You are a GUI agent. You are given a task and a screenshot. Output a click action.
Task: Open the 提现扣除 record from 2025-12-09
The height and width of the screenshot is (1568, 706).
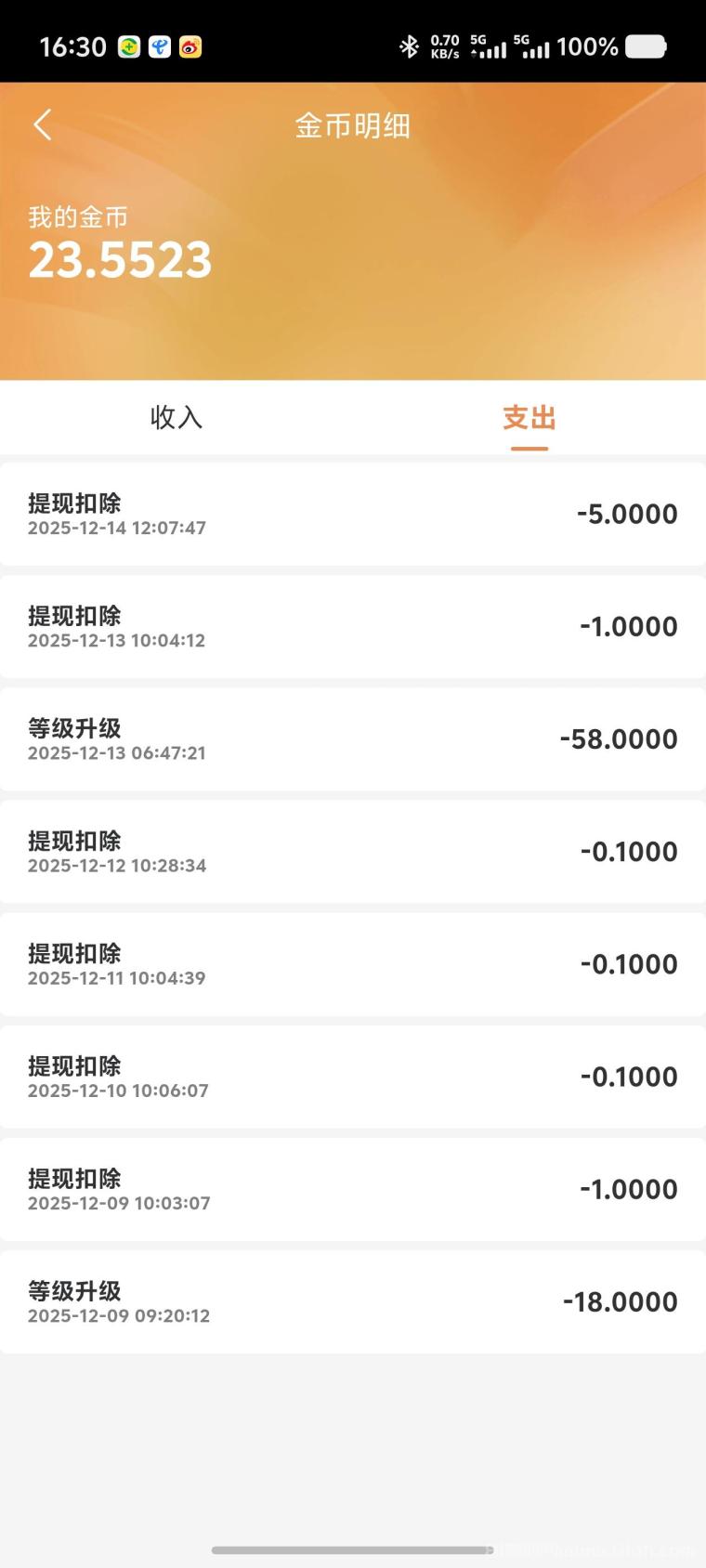(353, 1189)
